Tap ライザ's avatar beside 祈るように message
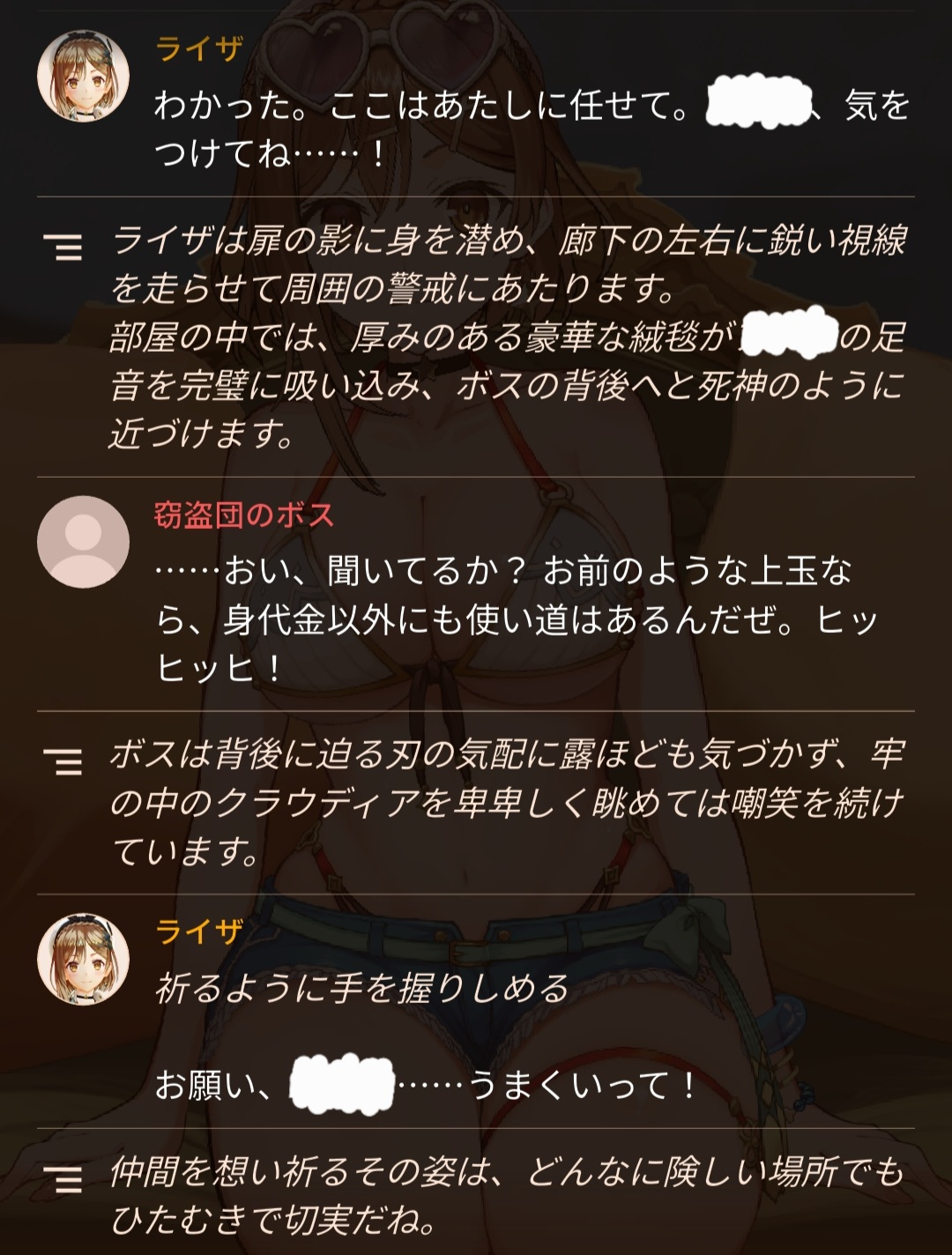Screen dimensions: 952x1255 click(83, 958)
